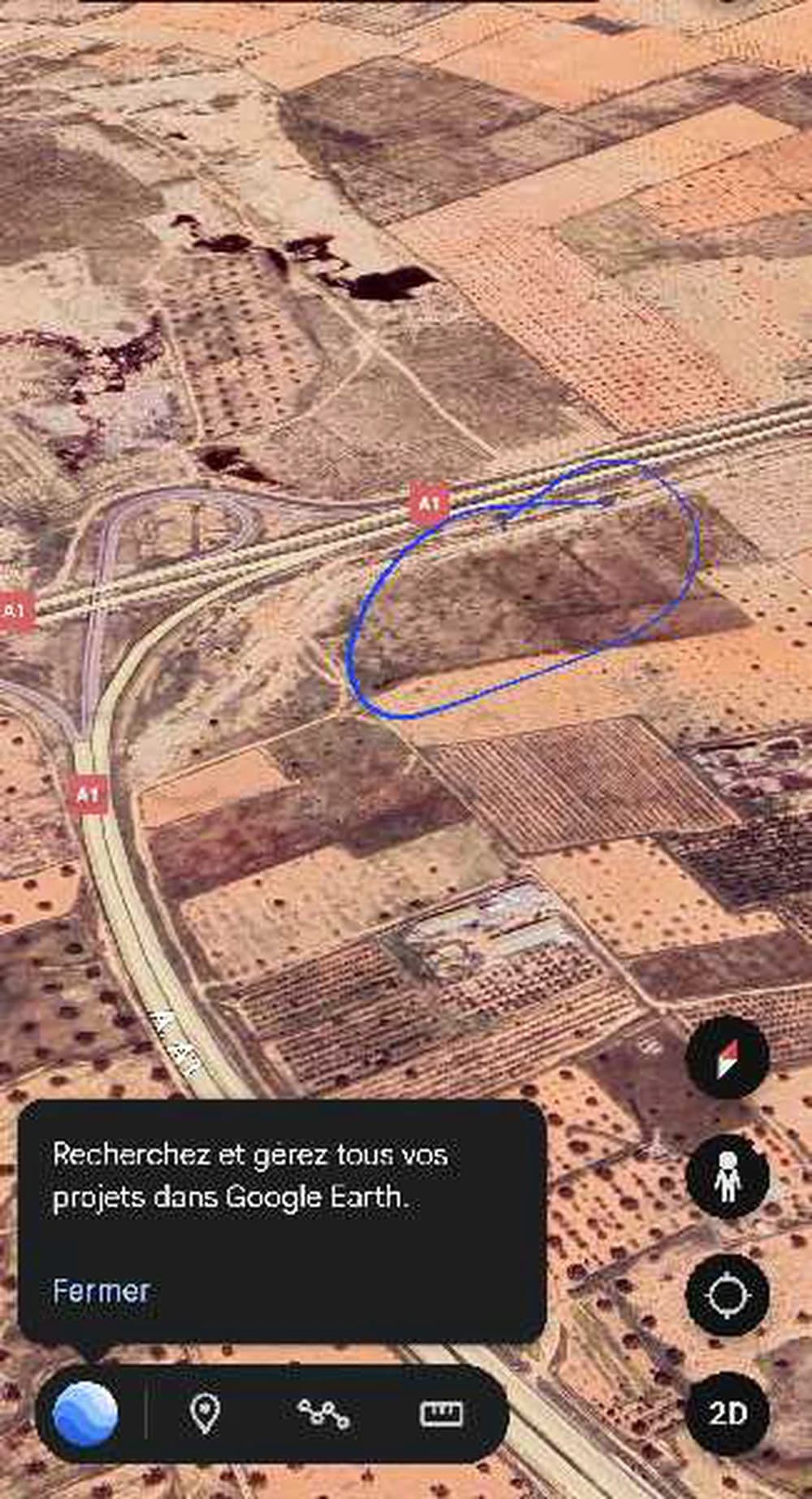The image size is (812, 1499).
Task: Reset orientation with the compass
Action: tap(727, 1058)
